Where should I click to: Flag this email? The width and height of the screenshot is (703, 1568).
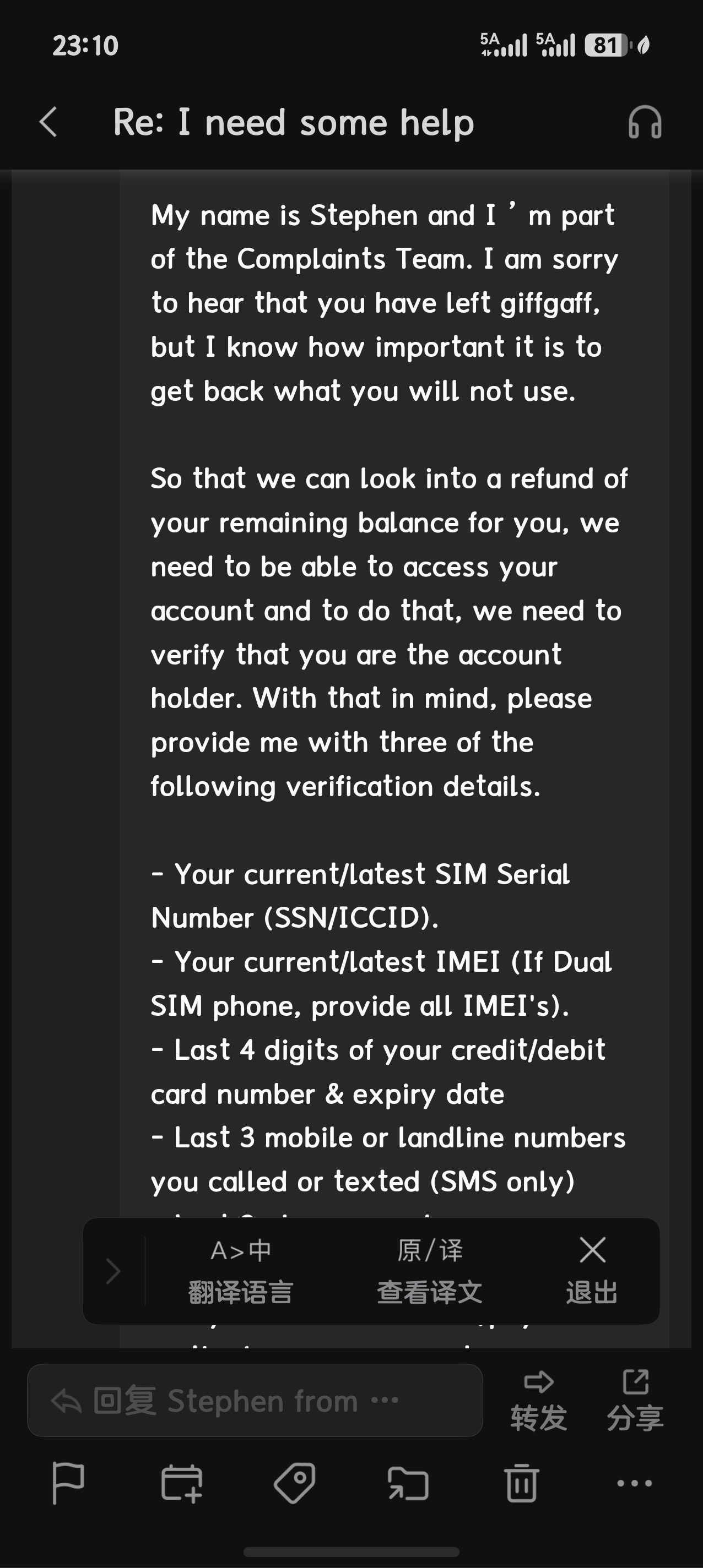pos(68,1483)
